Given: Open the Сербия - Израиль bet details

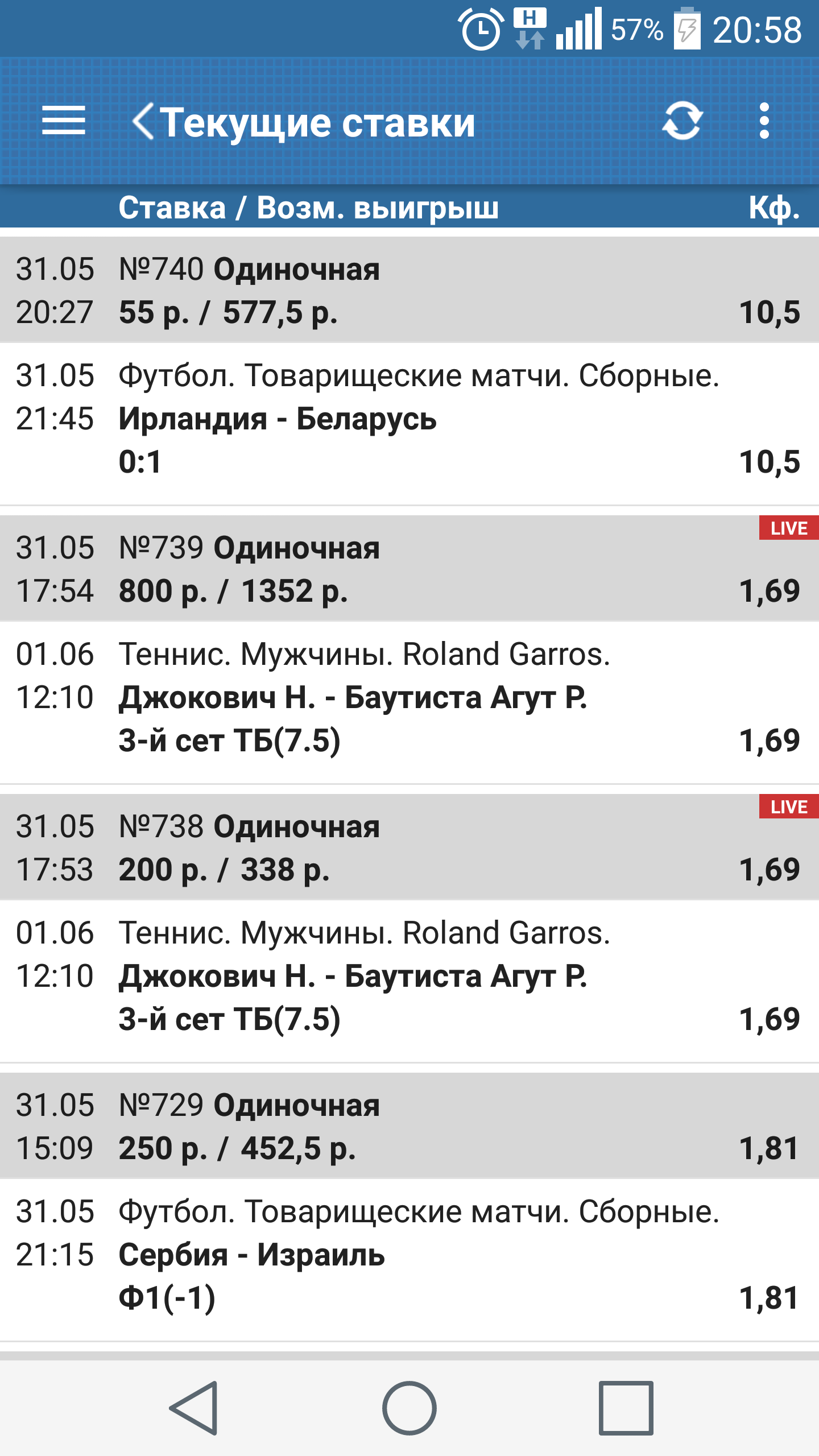Looking at the screenshot, I should [409, 1260].
